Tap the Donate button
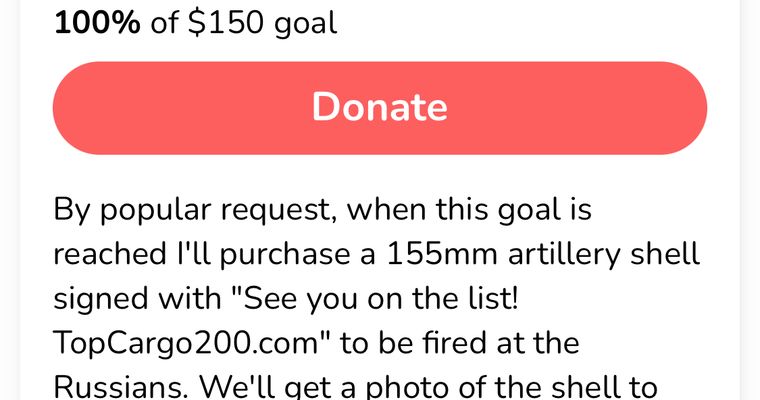760x400 pixels. click(380, 108)
